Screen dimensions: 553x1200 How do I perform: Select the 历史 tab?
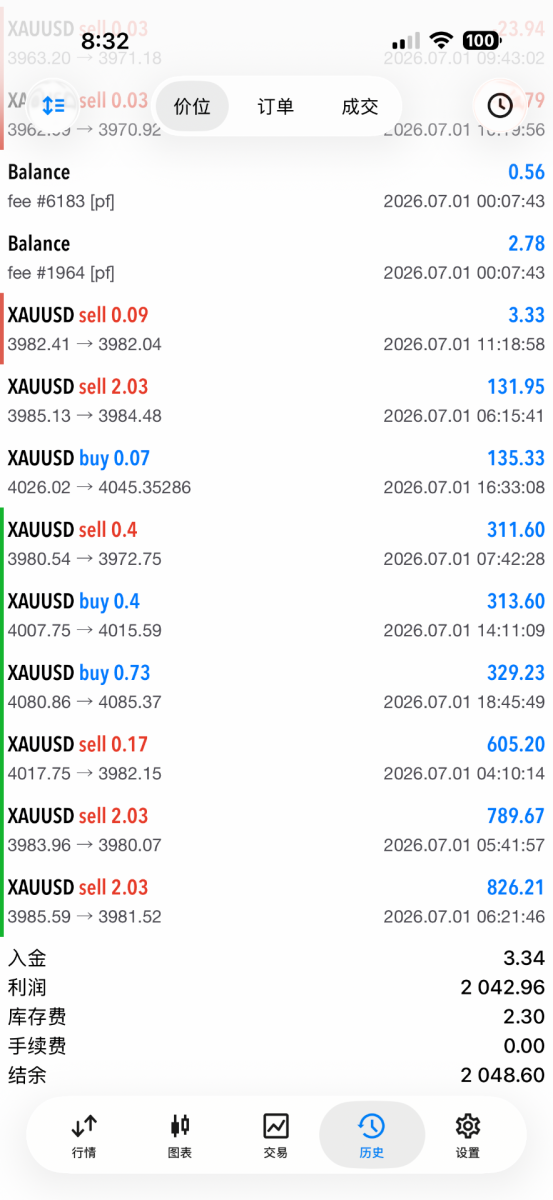coord(371,1136)
